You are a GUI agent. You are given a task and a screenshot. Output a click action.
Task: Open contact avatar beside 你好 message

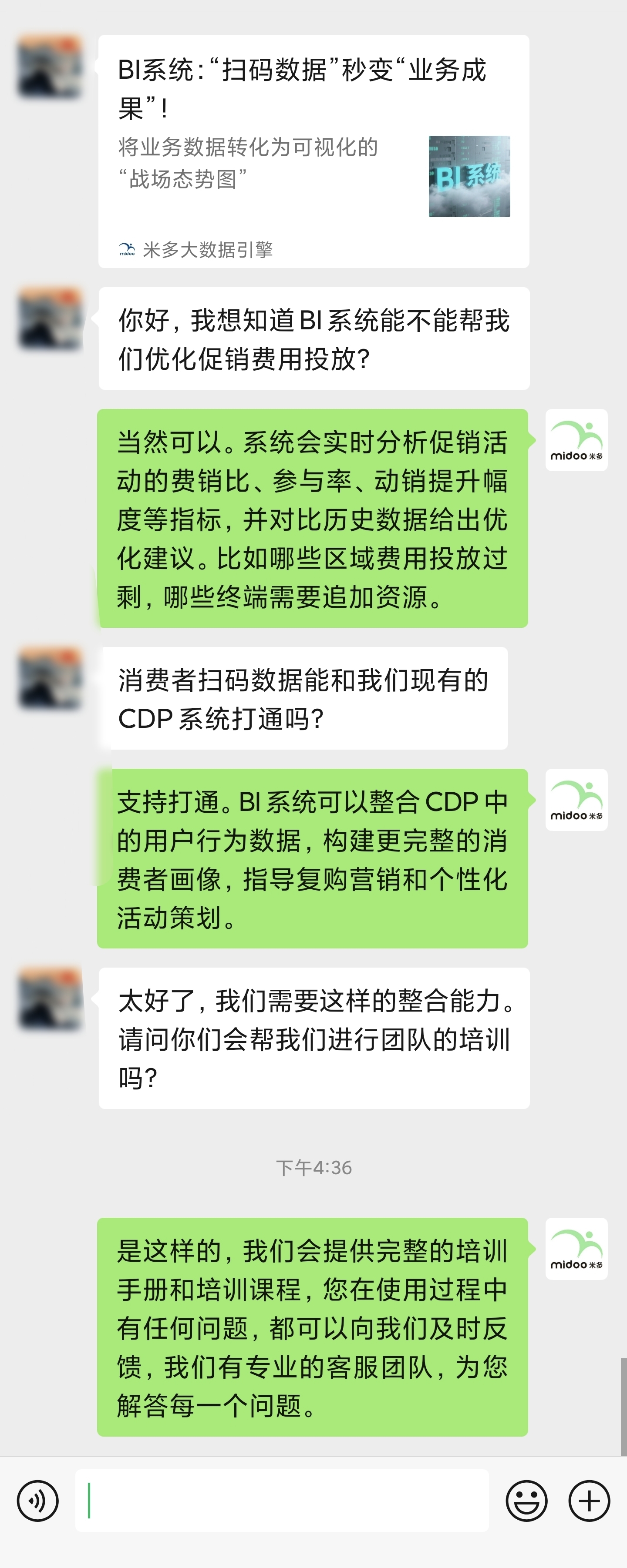click(x=50, y=318)
